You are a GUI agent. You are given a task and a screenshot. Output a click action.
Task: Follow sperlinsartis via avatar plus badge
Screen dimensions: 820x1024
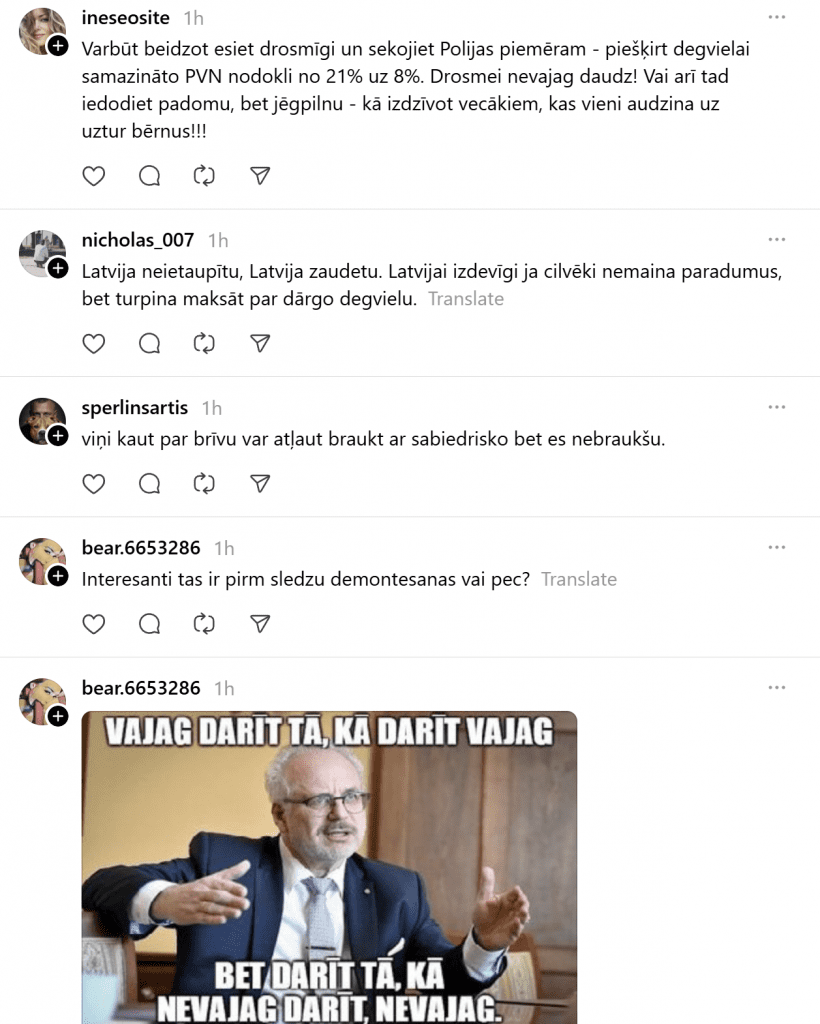point(59,436)
